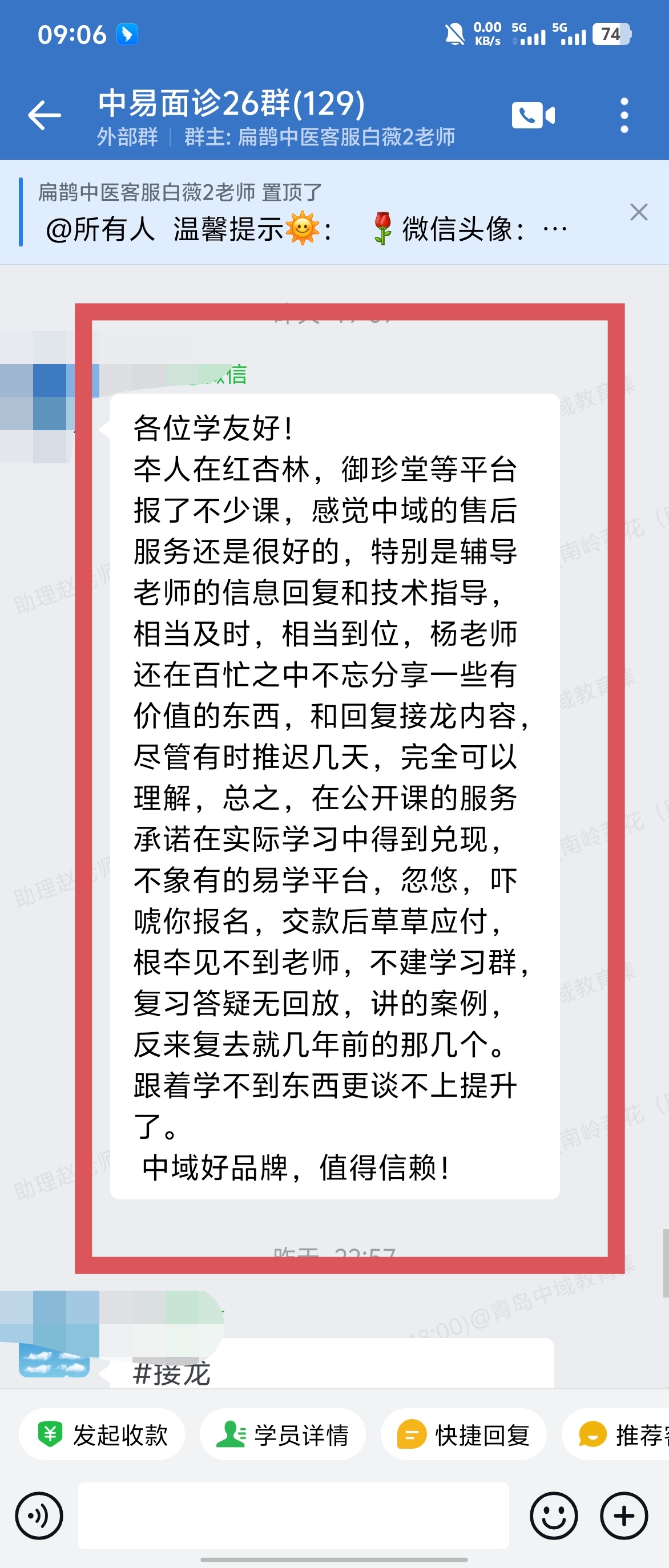Open 学员详情
The height and width of the screenshot is (1568, 669).
click(283, 1434)
